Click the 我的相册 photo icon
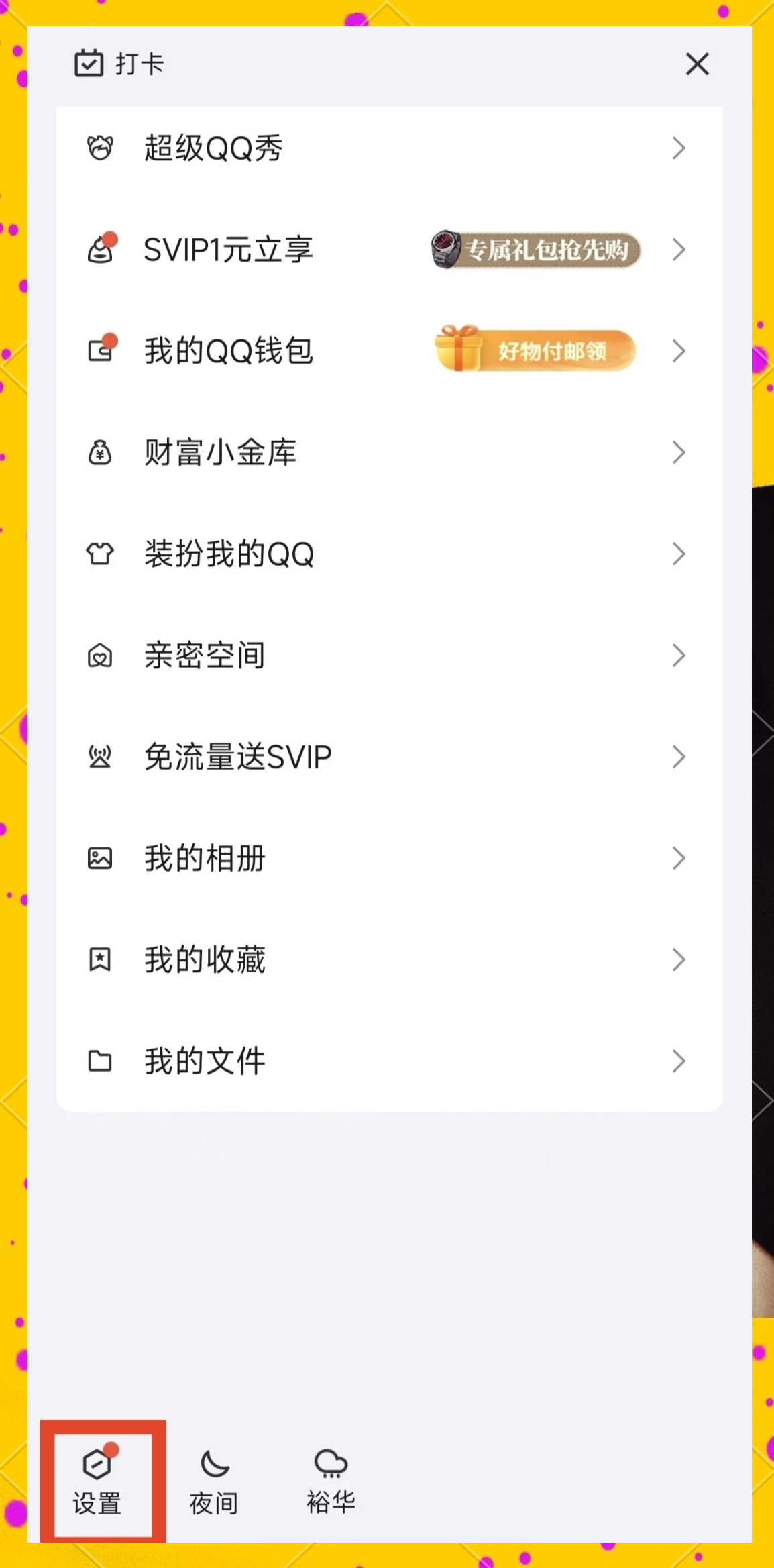774x1568 pixels. coord(99,859)
